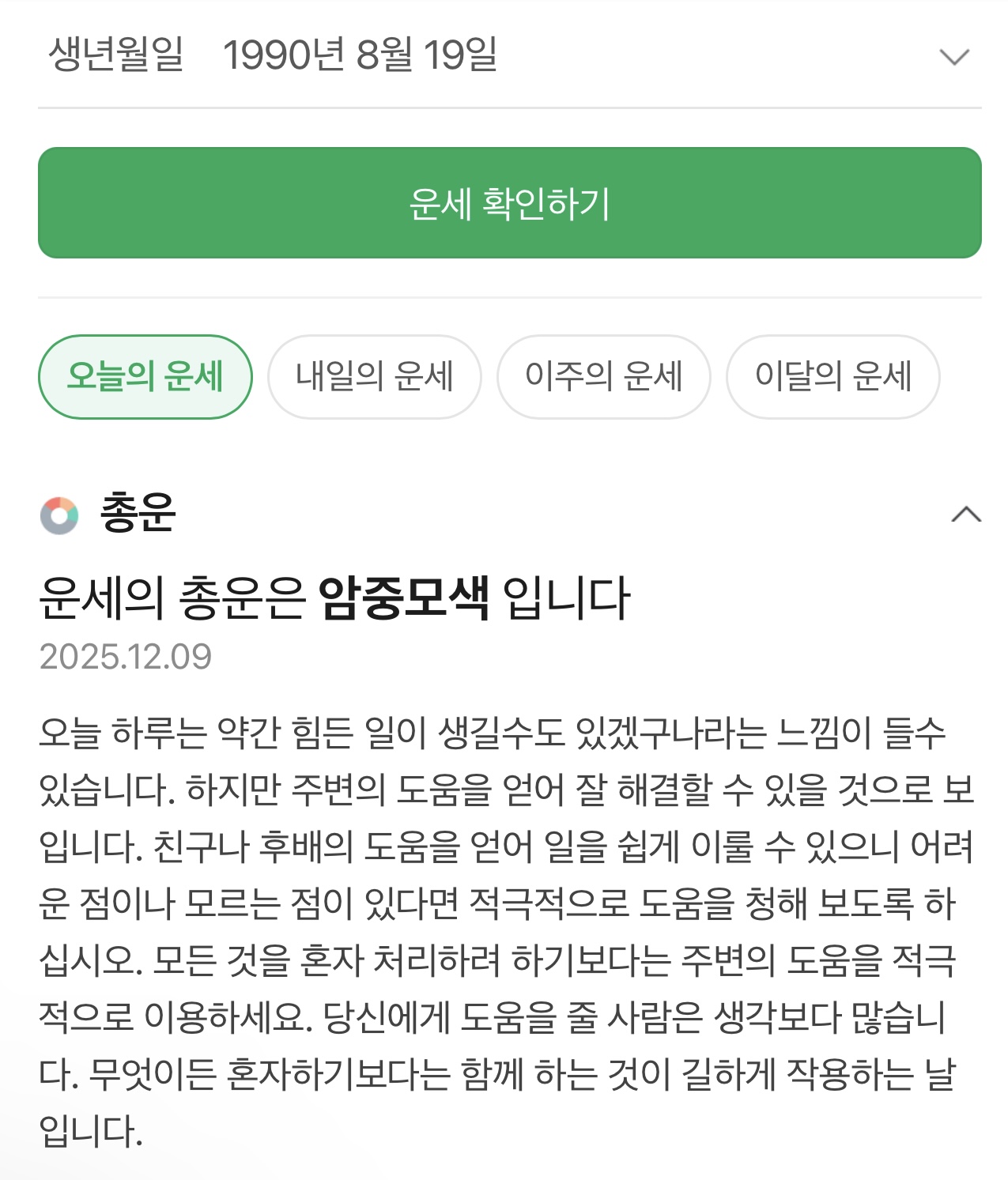This screenshot has height=1180, width=1008.
Task: Collapse the 총운 section
Action: point(965,515)
